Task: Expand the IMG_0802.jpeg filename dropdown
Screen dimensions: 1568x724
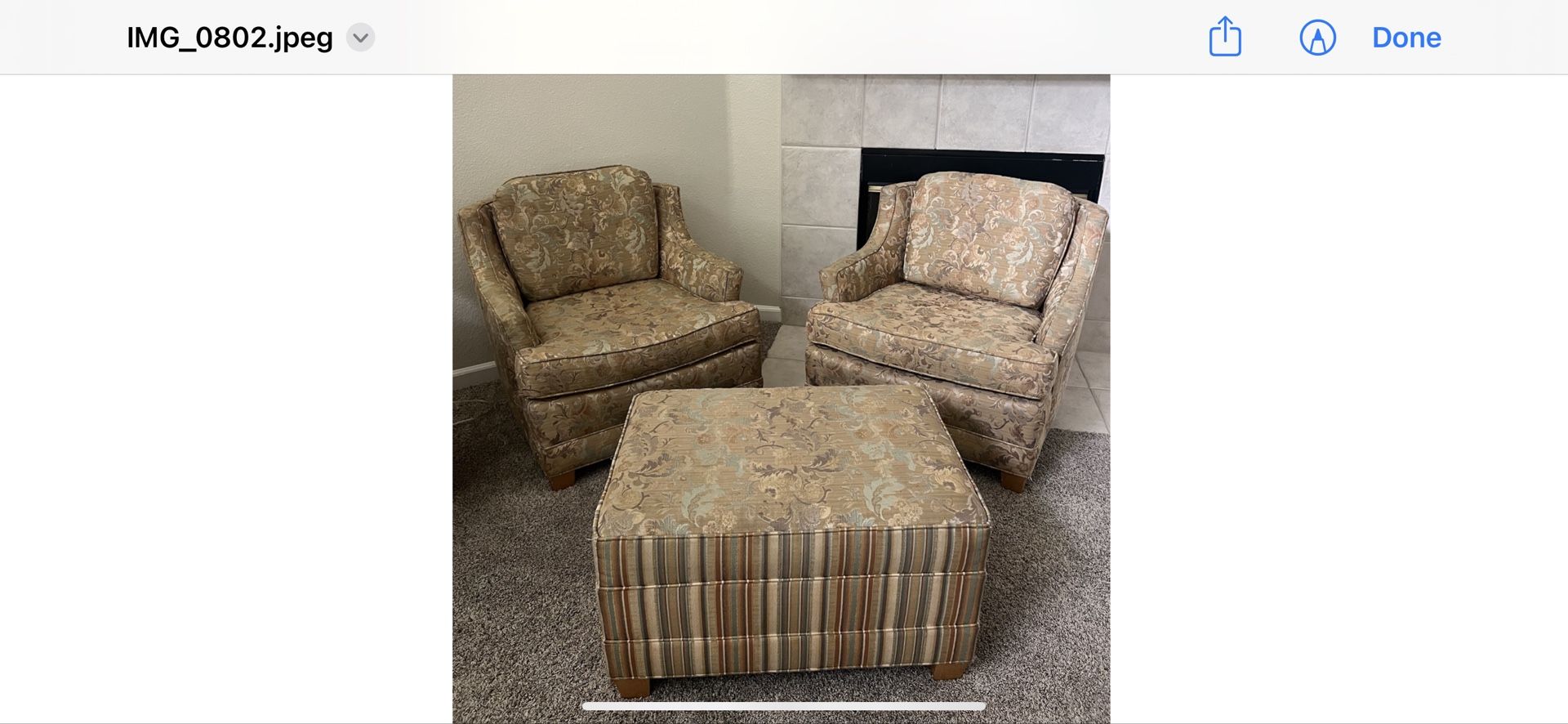Action: click(x=360, y=38)
